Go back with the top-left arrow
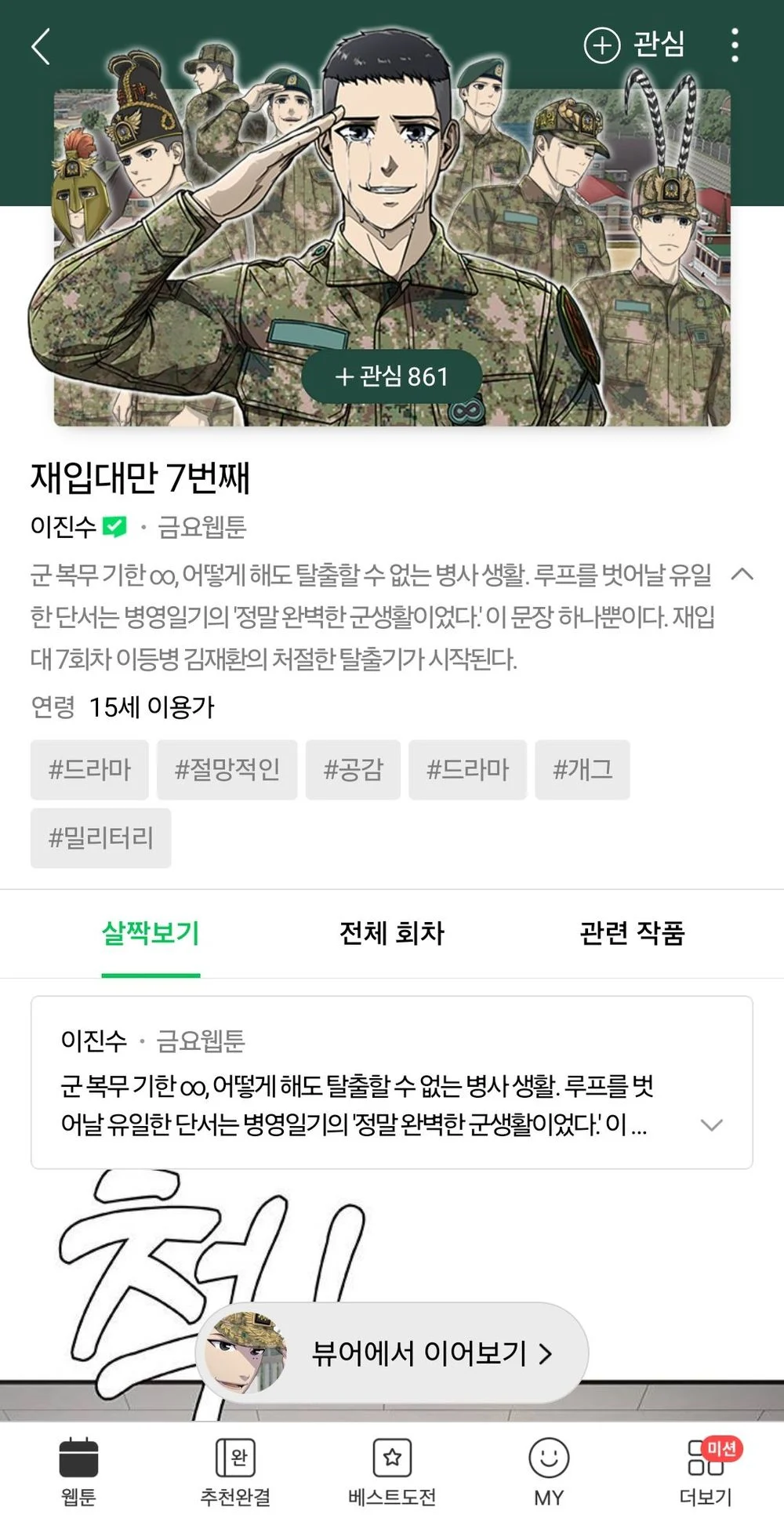 pyautogui.click(x=41, y=46)
